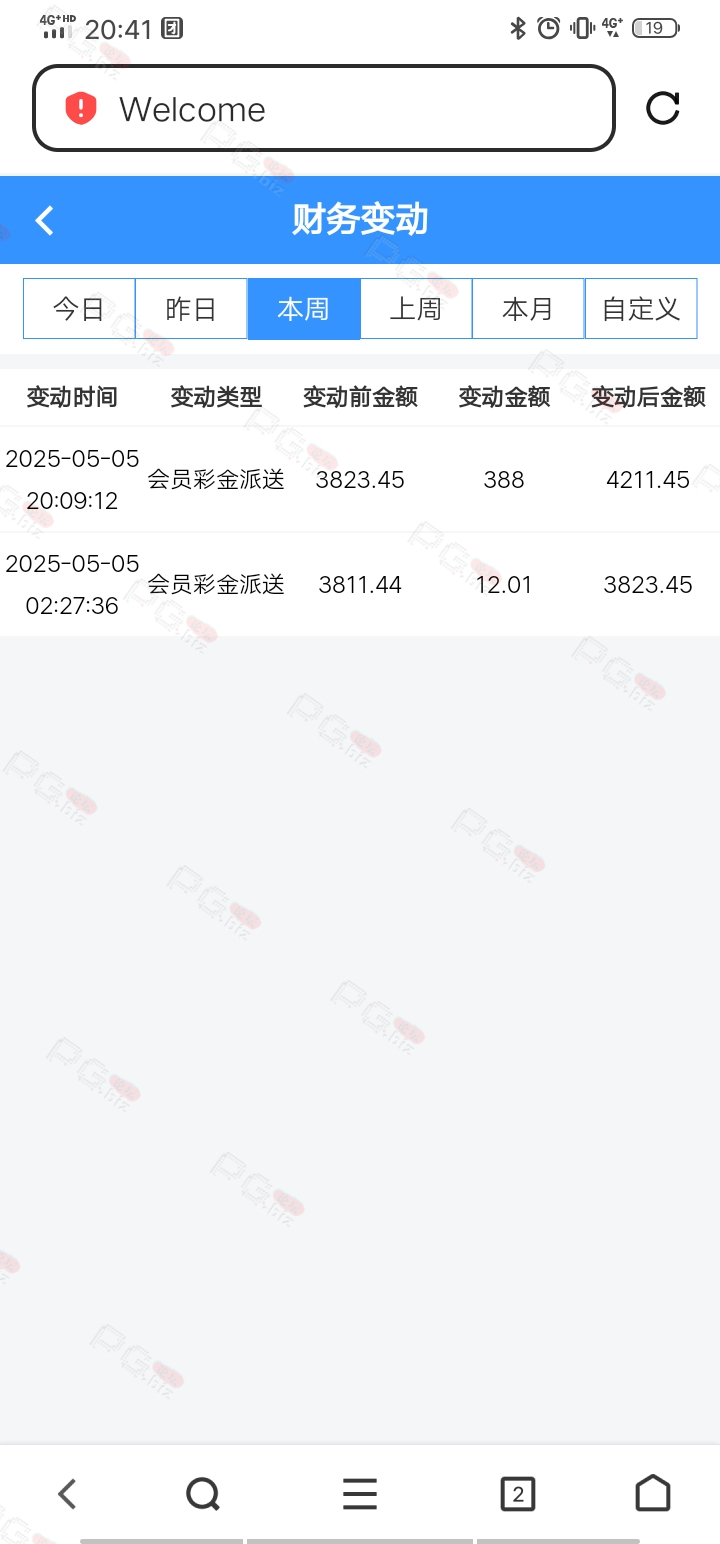This screenshot has height=1544, width=720.
Task: Switch to the 上周 tab
Action: 416,309
